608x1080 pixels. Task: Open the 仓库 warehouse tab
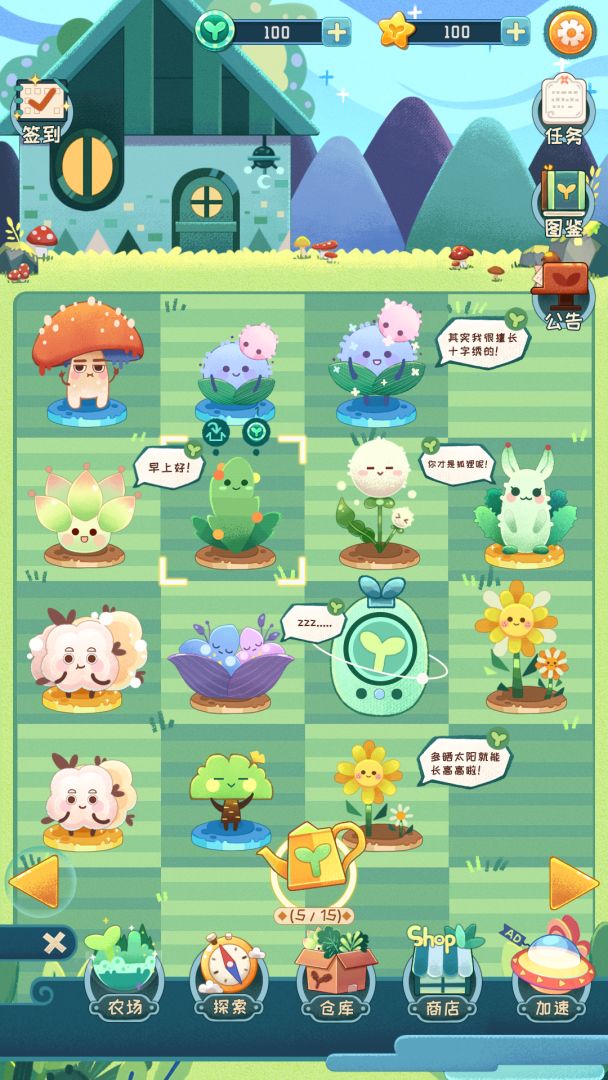(x=336, y=975)
